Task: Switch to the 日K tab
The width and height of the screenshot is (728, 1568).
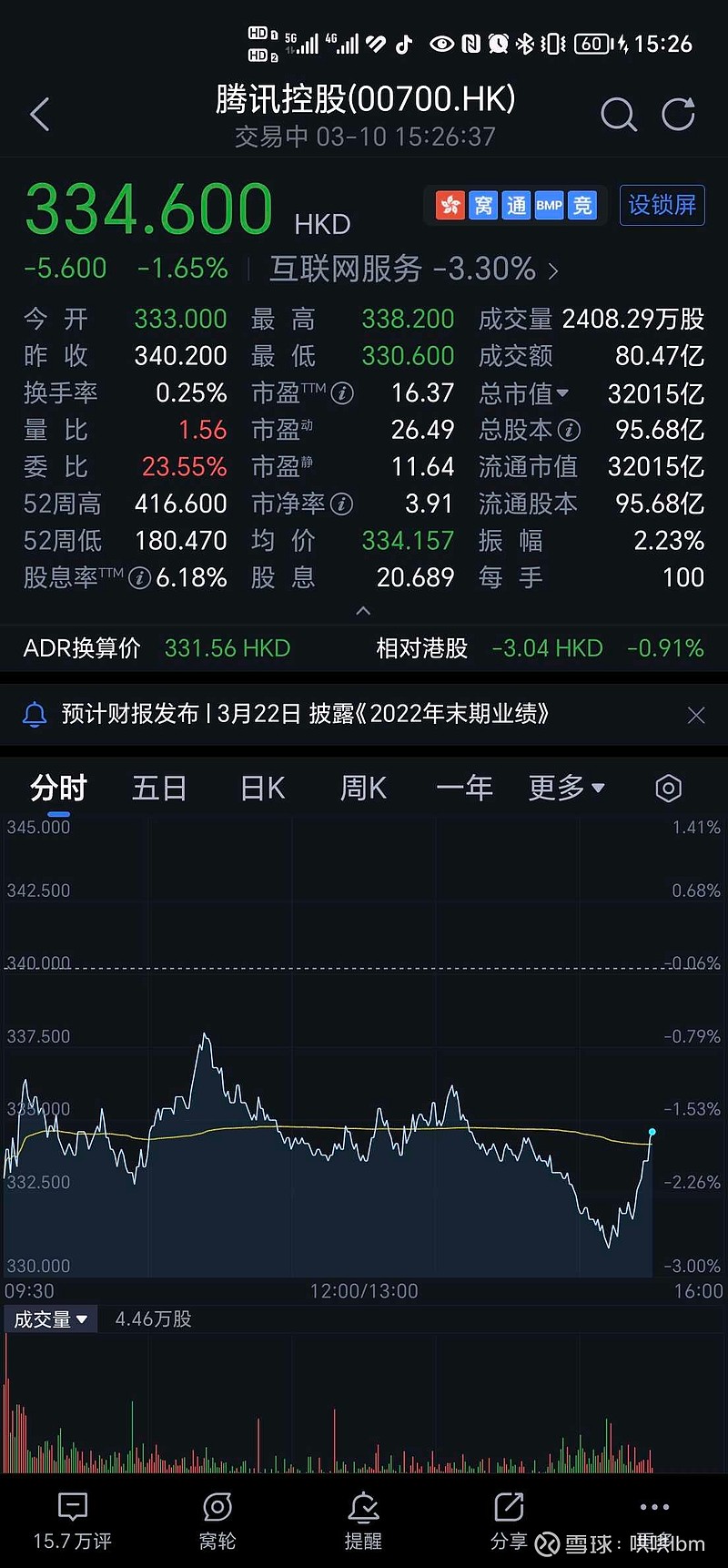Action: coord(261,788)
